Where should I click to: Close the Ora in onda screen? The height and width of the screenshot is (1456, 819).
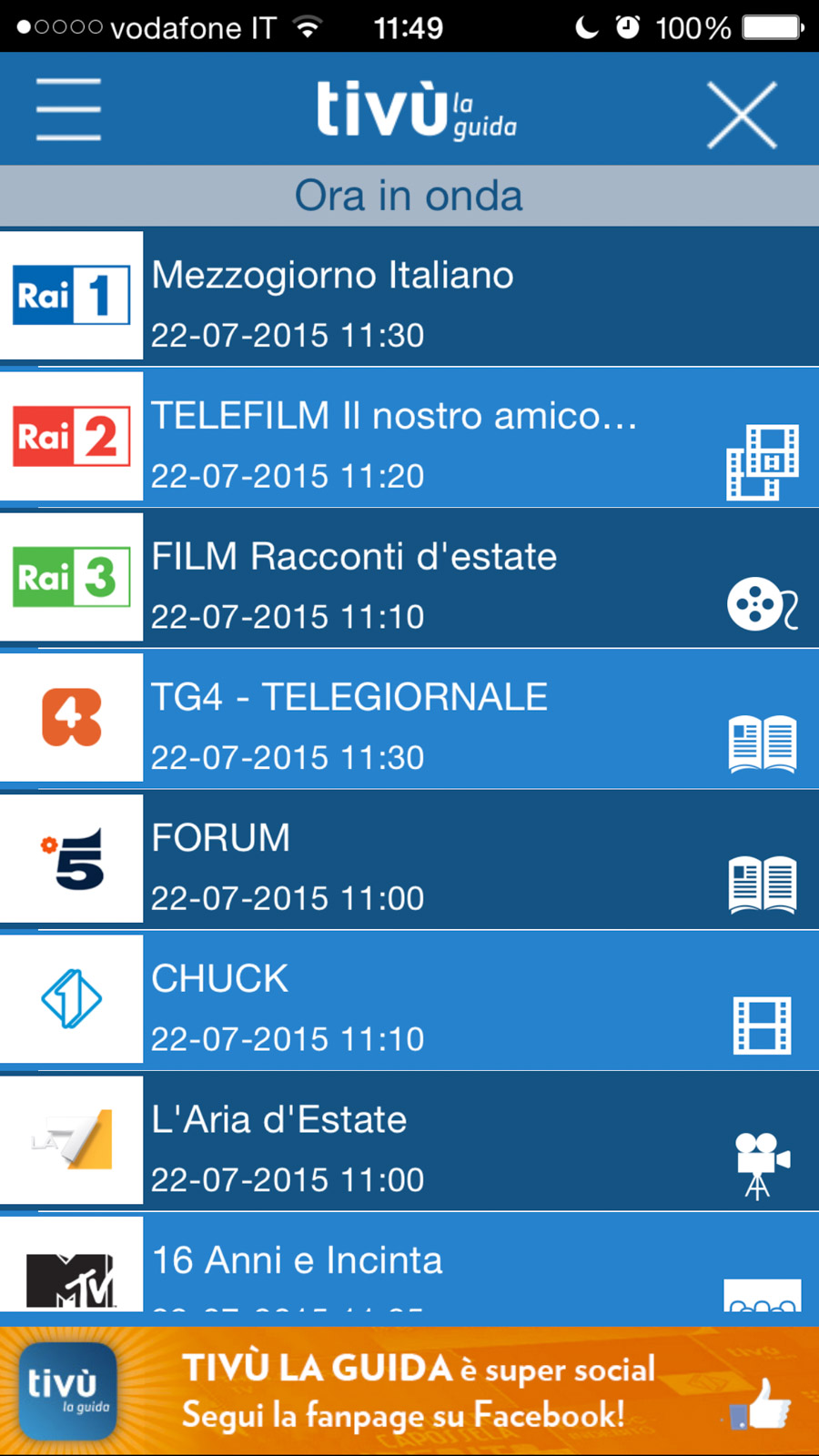coord(742,115)
